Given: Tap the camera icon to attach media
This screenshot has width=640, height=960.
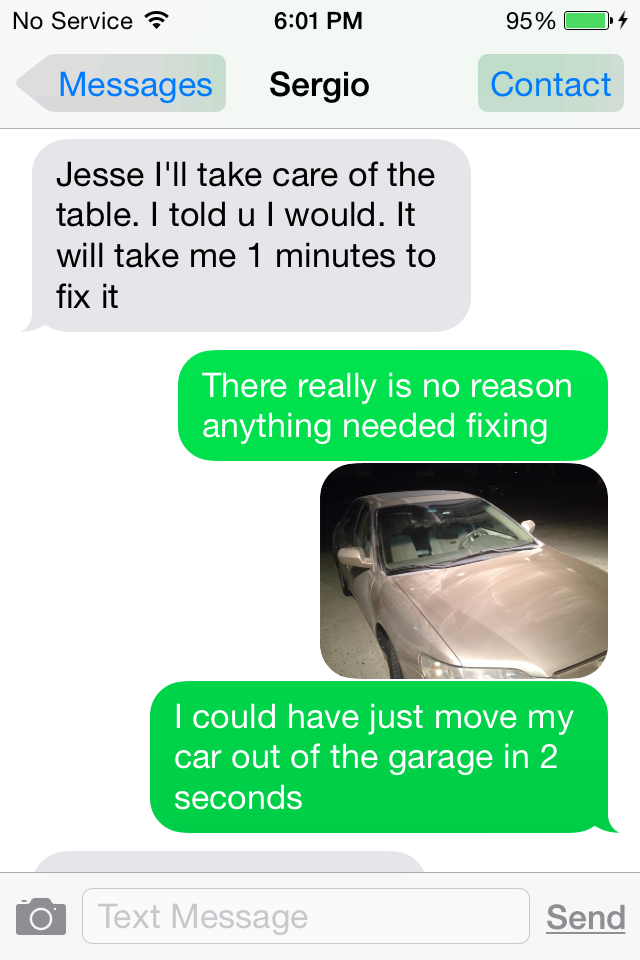Looking at the screenshot, I should 41,916.
